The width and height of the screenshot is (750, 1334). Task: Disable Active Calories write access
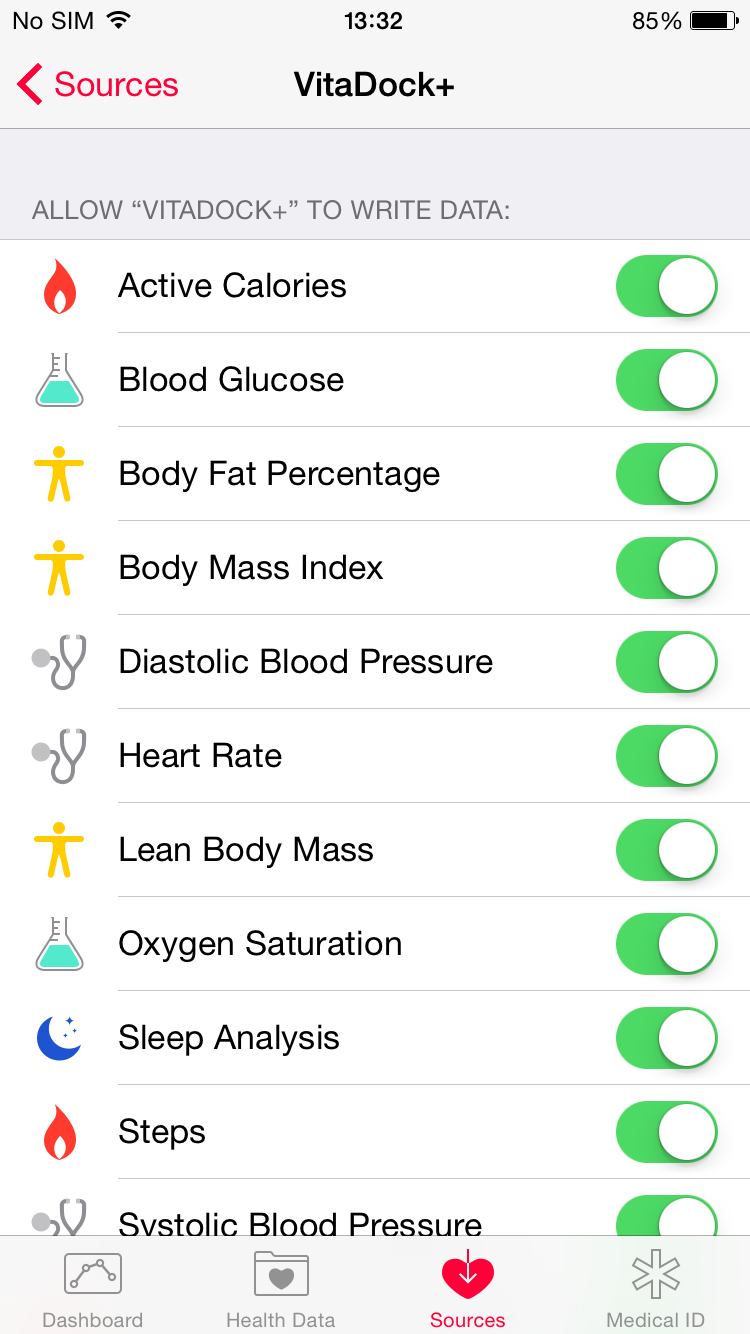coord(666,286)
